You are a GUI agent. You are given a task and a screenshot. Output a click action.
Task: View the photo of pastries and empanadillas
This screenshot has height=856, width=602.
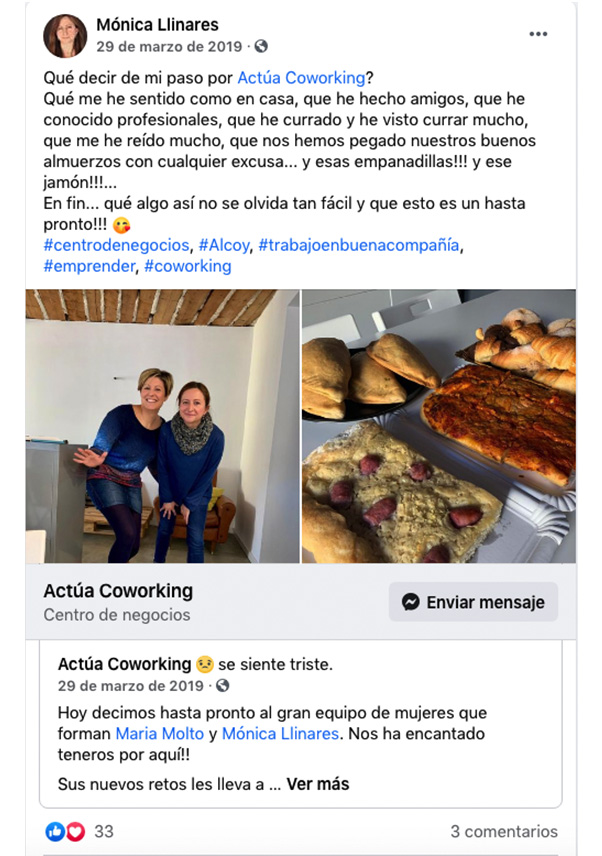[438, 426]
